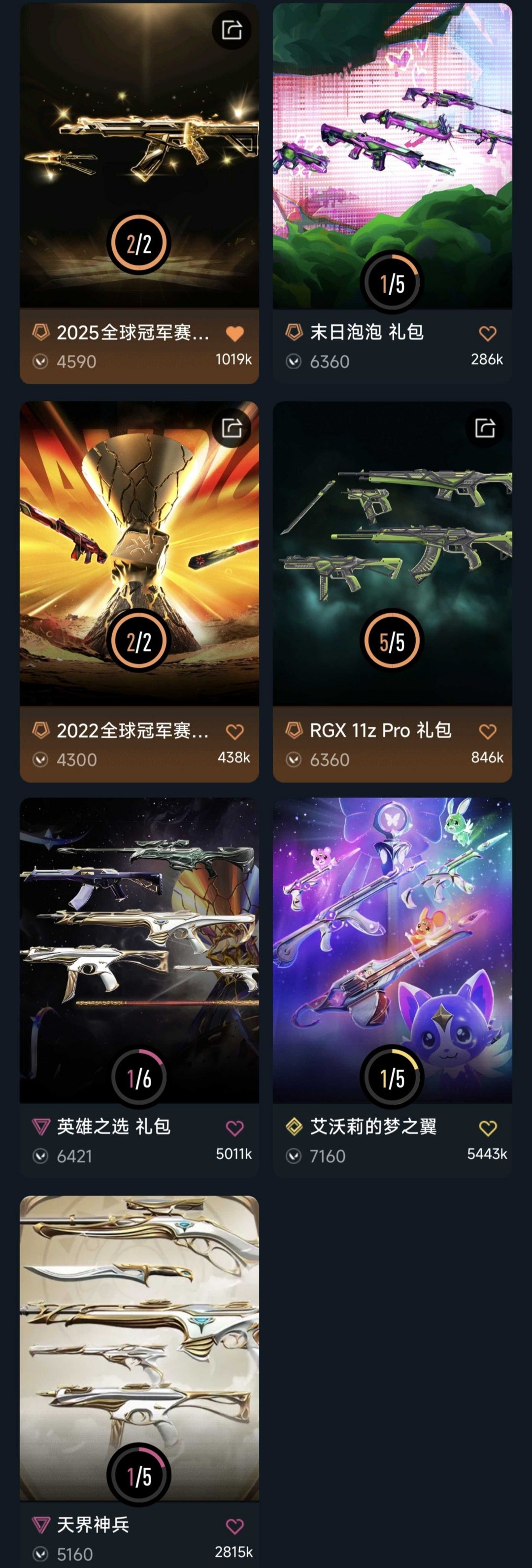Share the RGX 11z Pro 礼包
The image size is (532, 1568).
(x=485, y=428)
